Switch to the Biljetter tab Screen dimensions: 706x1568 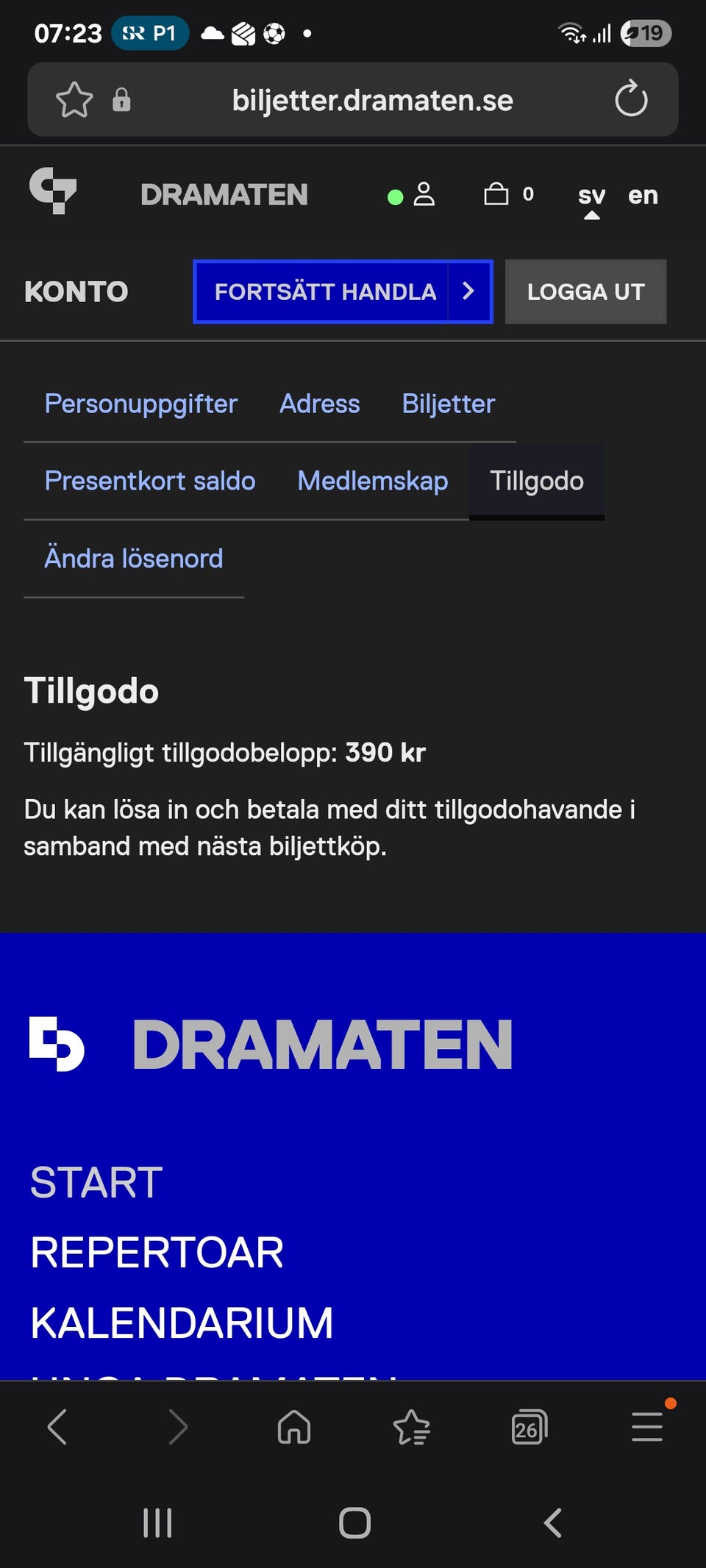(x=449, y=404)
